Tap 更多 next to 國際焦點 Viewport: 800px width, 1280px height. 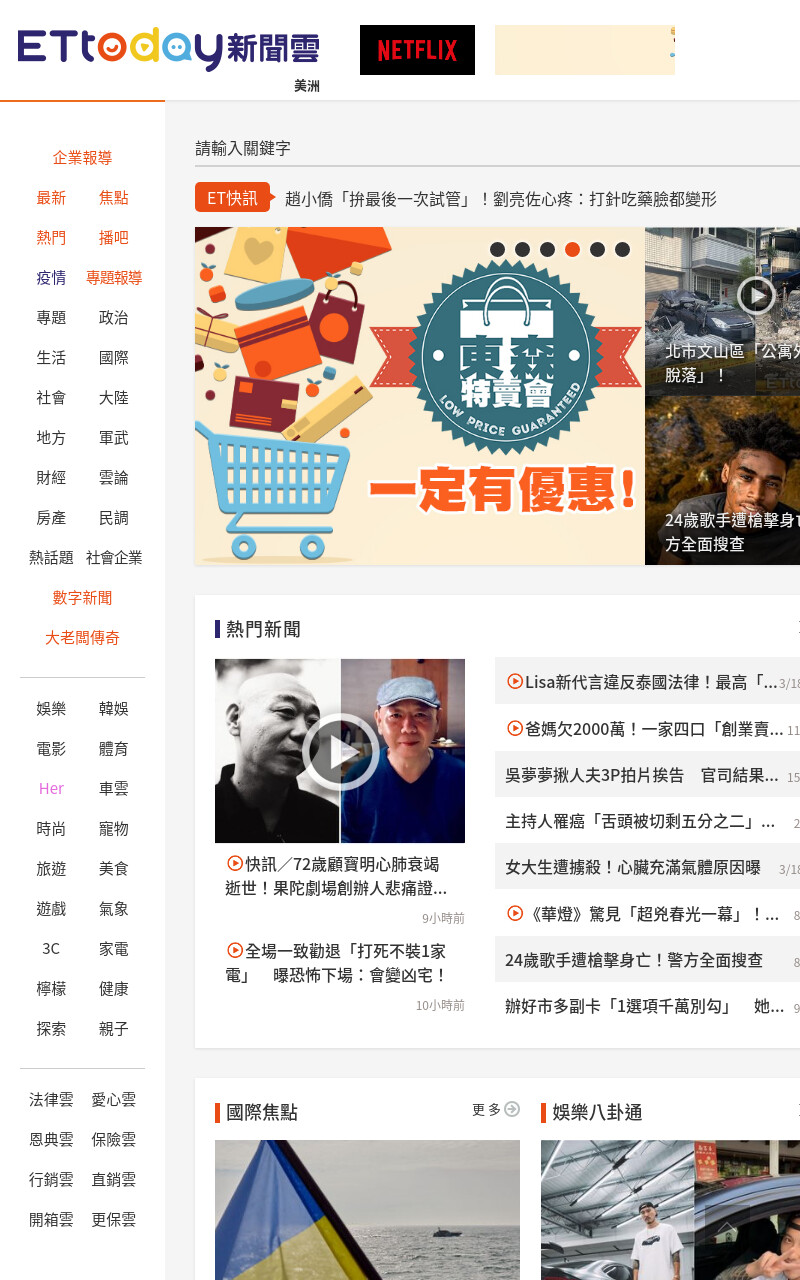[x=496, y=1110]
